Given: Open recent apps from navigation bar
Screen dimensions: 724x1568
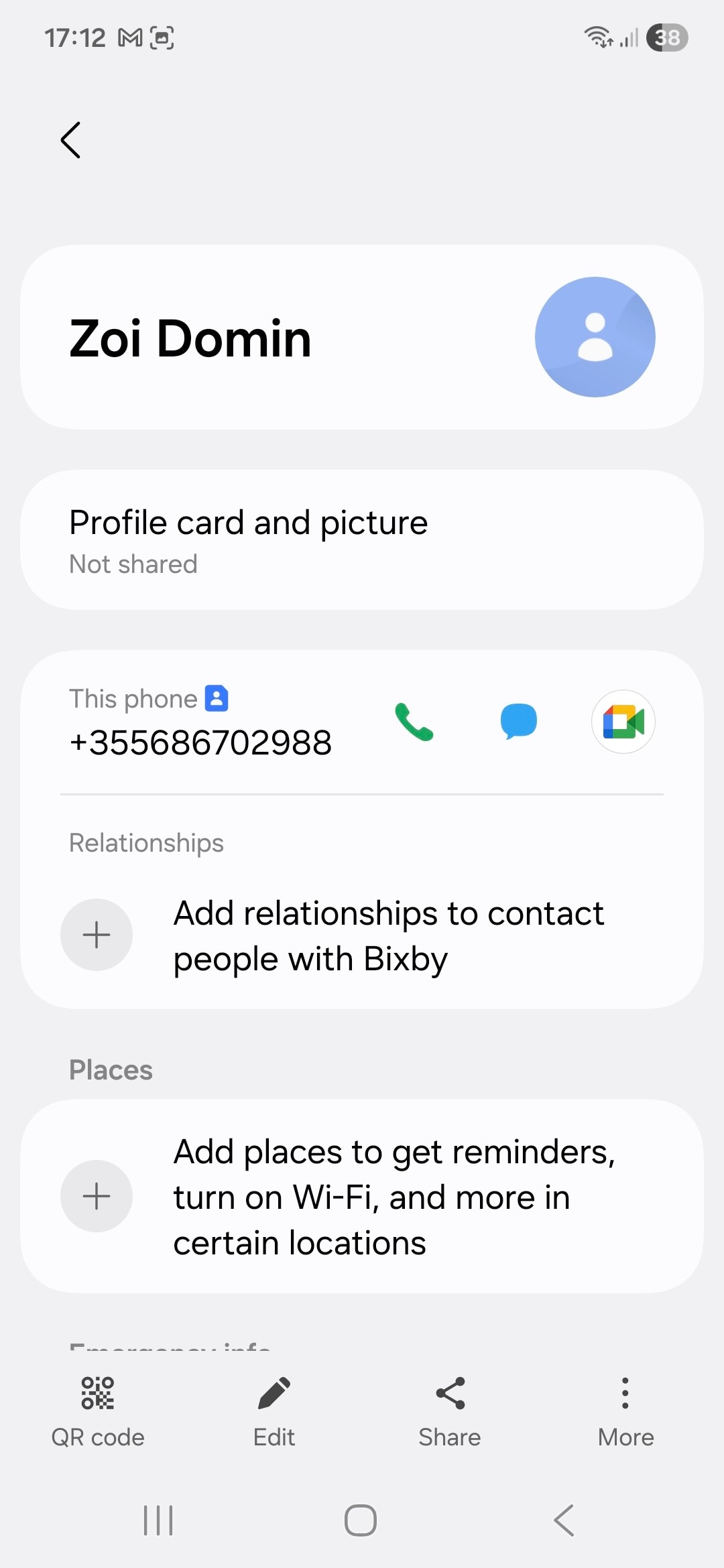Looking at the screenshot, I should coord(158,1520).
